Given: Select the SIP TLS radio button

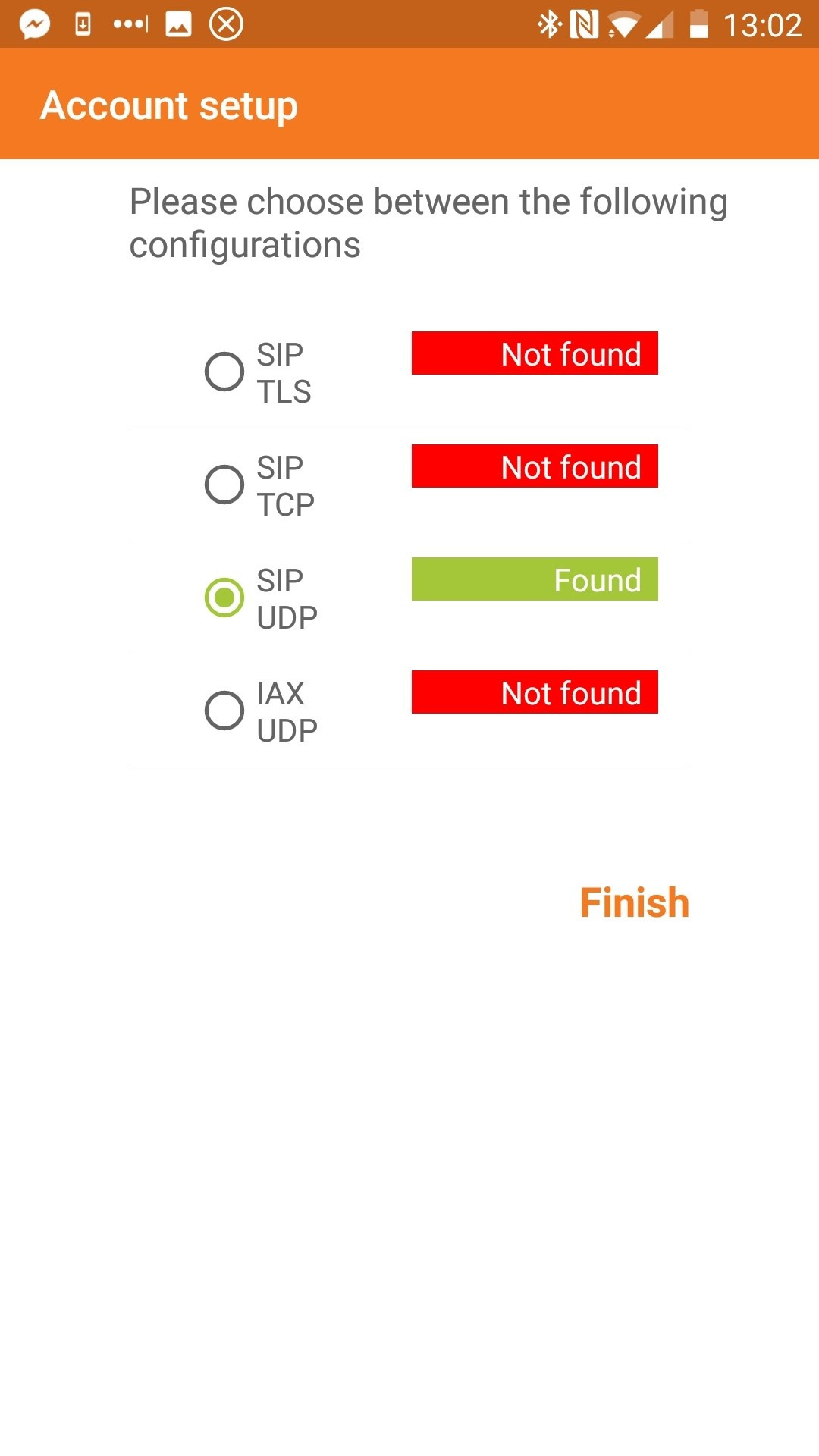Looking at the screenshot, I should coord(224,372).
